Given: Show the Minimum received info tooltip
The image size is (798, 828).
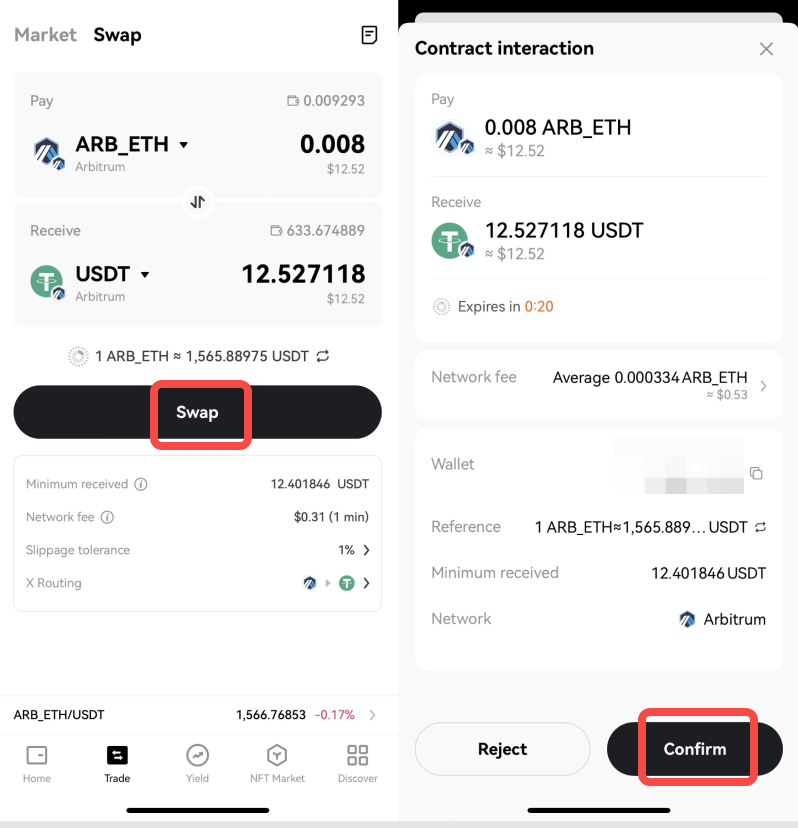Looking at the screenshot, I should tap(141, 484).
